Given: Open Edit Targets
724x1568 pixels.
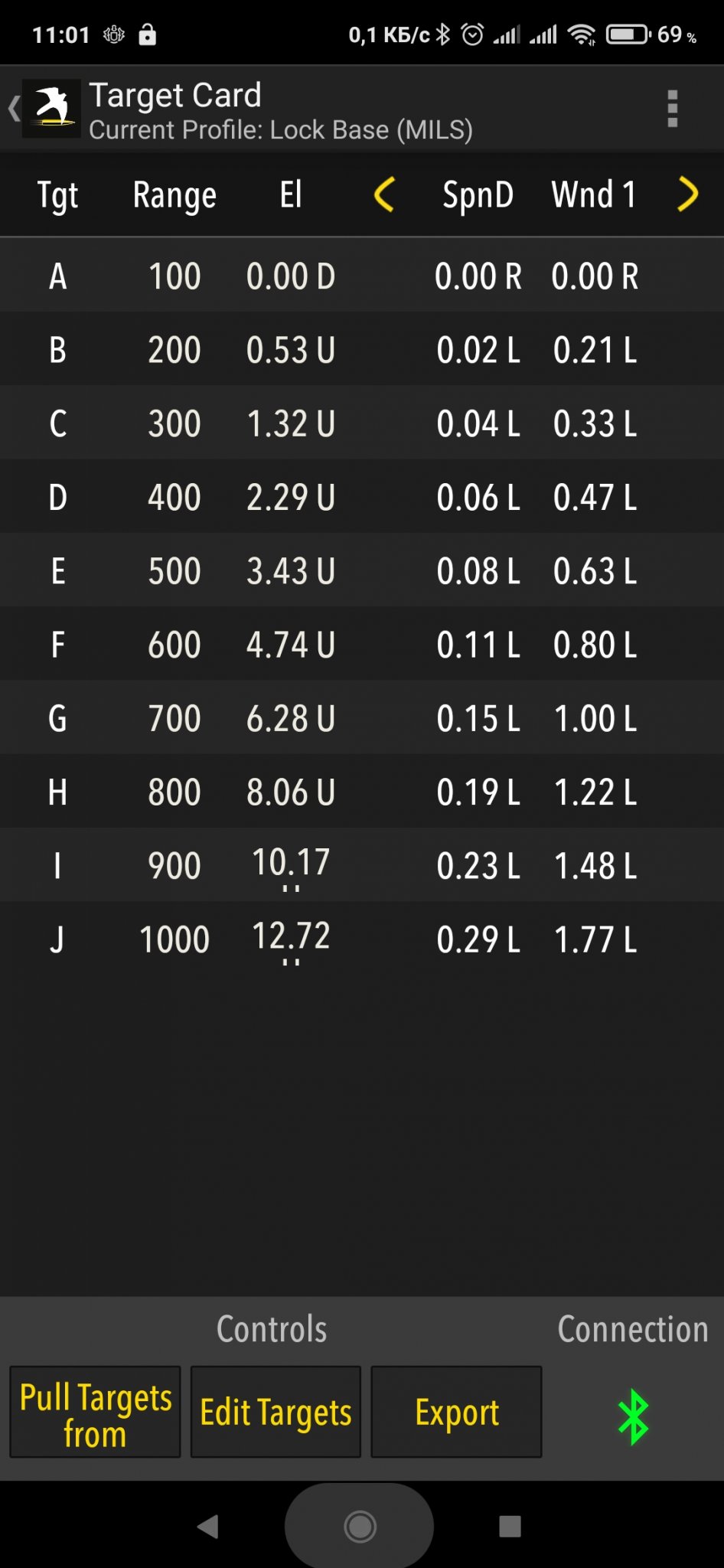Looking at the screenshot, I should point(276,1413).
